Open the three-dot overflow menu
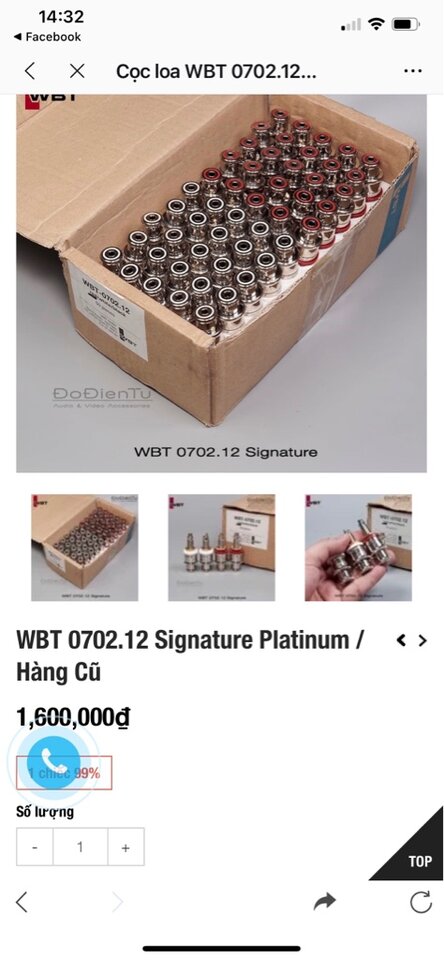The image size is (444, 960). coord(413,71)
